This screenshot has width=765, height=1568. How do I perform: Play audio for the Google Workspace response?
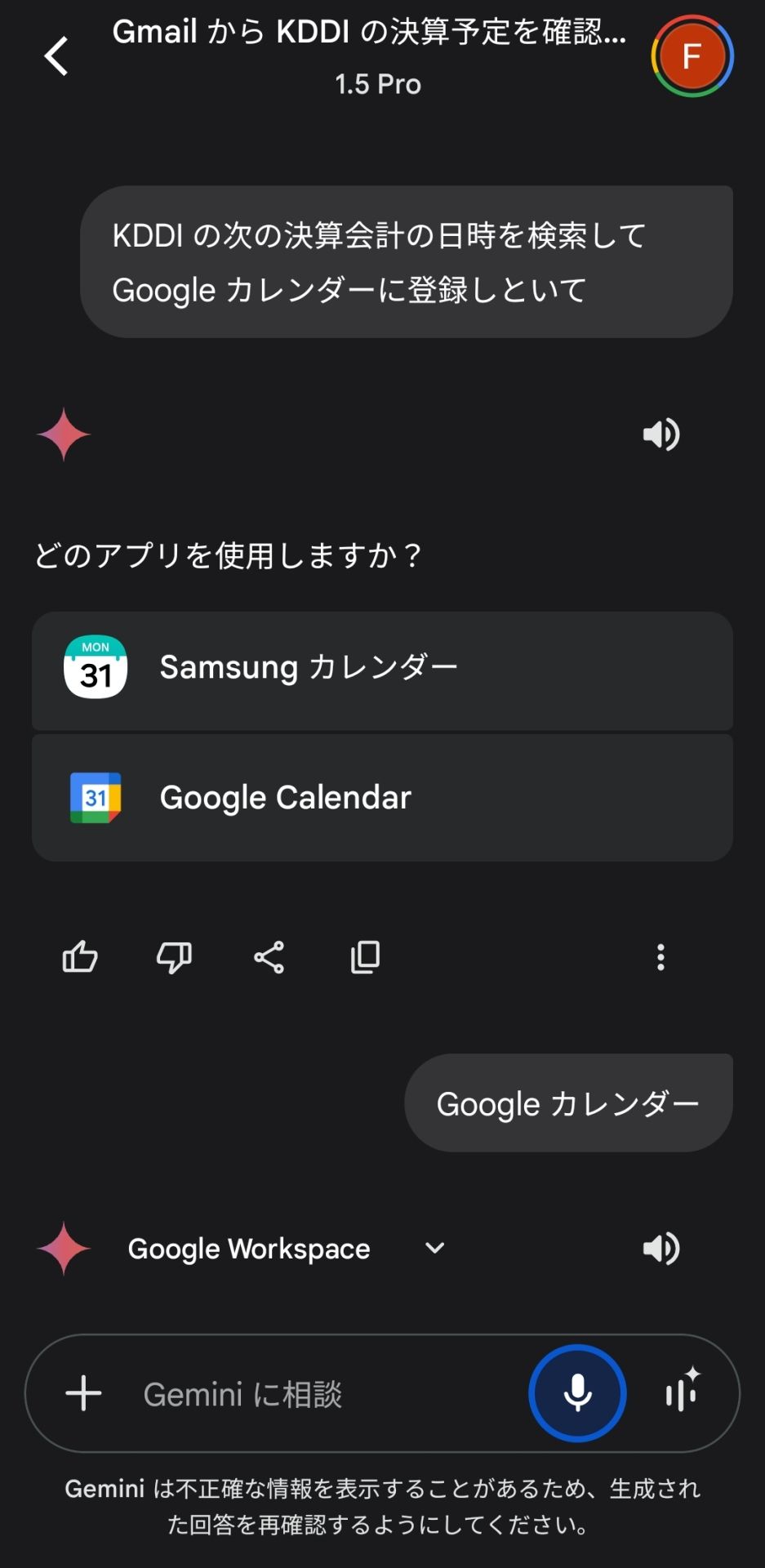(660, 1248)
